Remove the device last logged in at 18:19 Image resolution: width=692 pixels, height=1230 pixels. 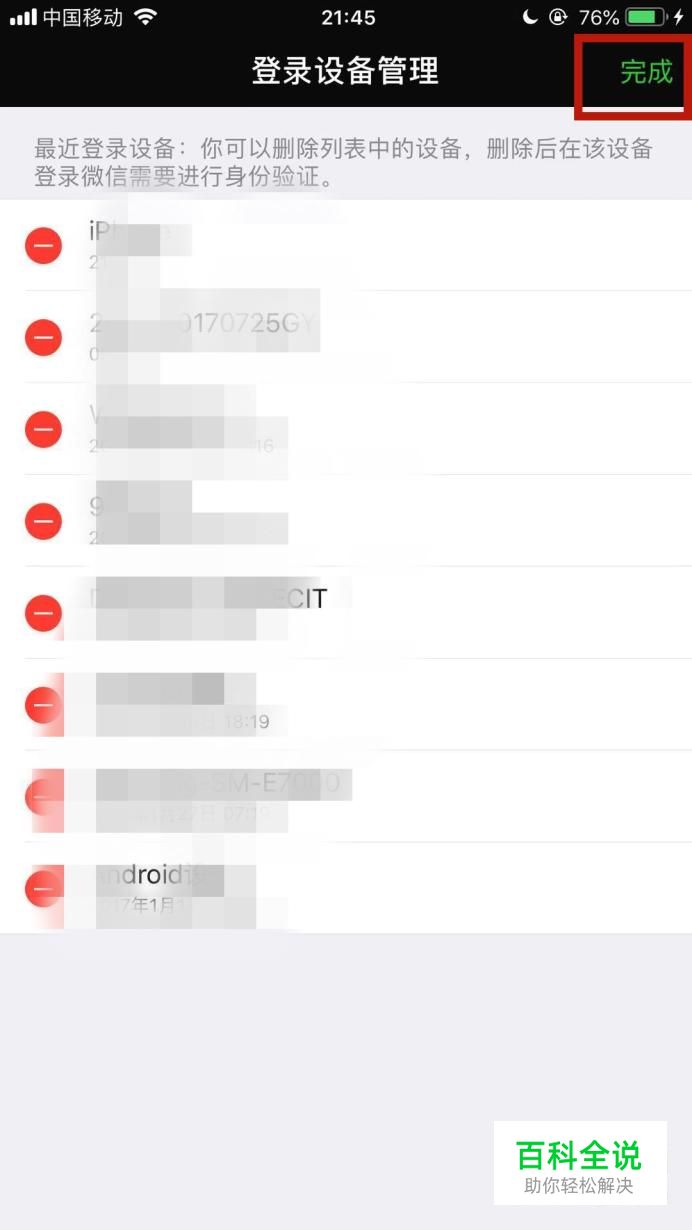point(43,704)
